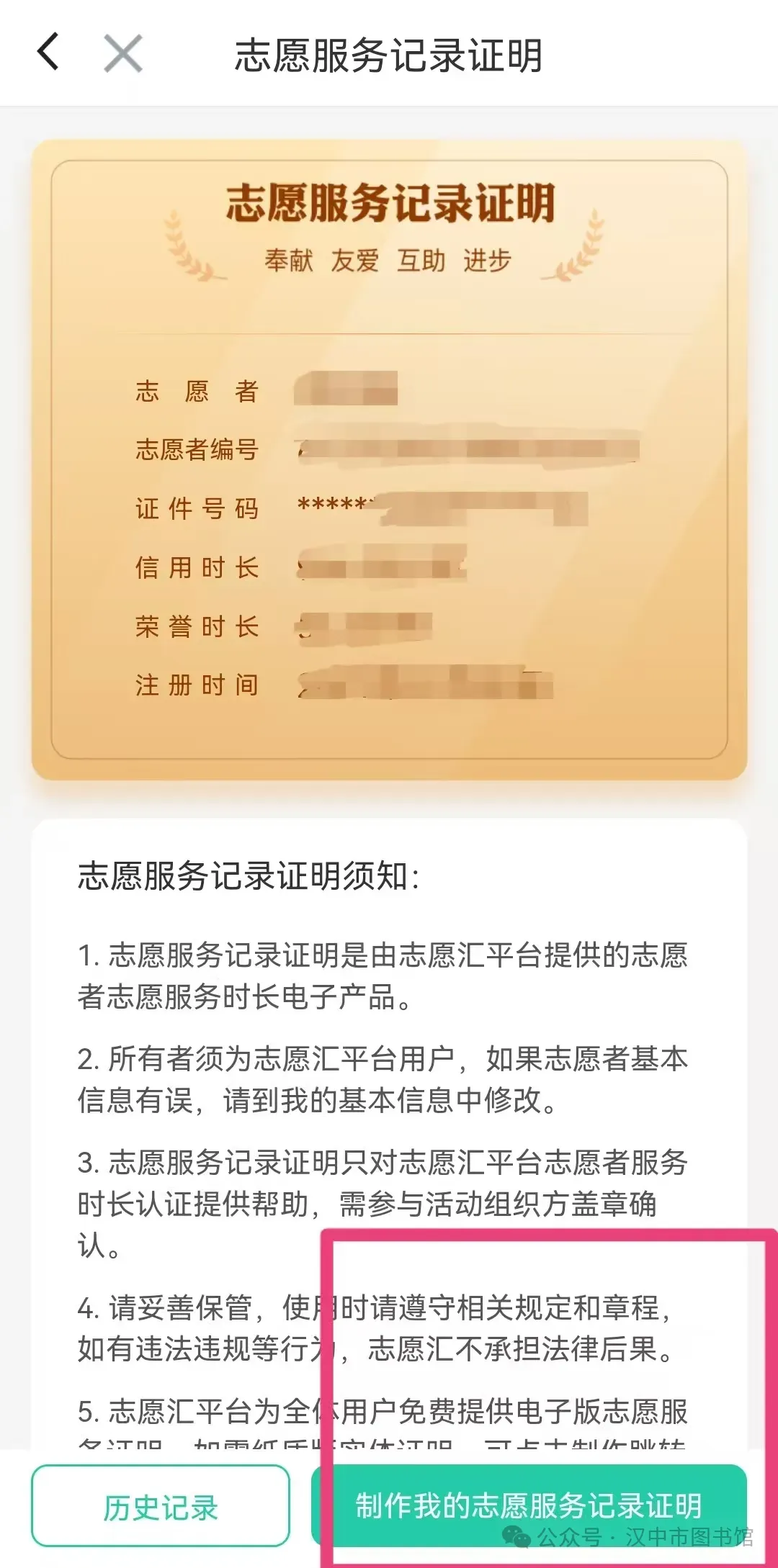
Task: Close the page with the X icon
Action: click(x=122, y=53)
